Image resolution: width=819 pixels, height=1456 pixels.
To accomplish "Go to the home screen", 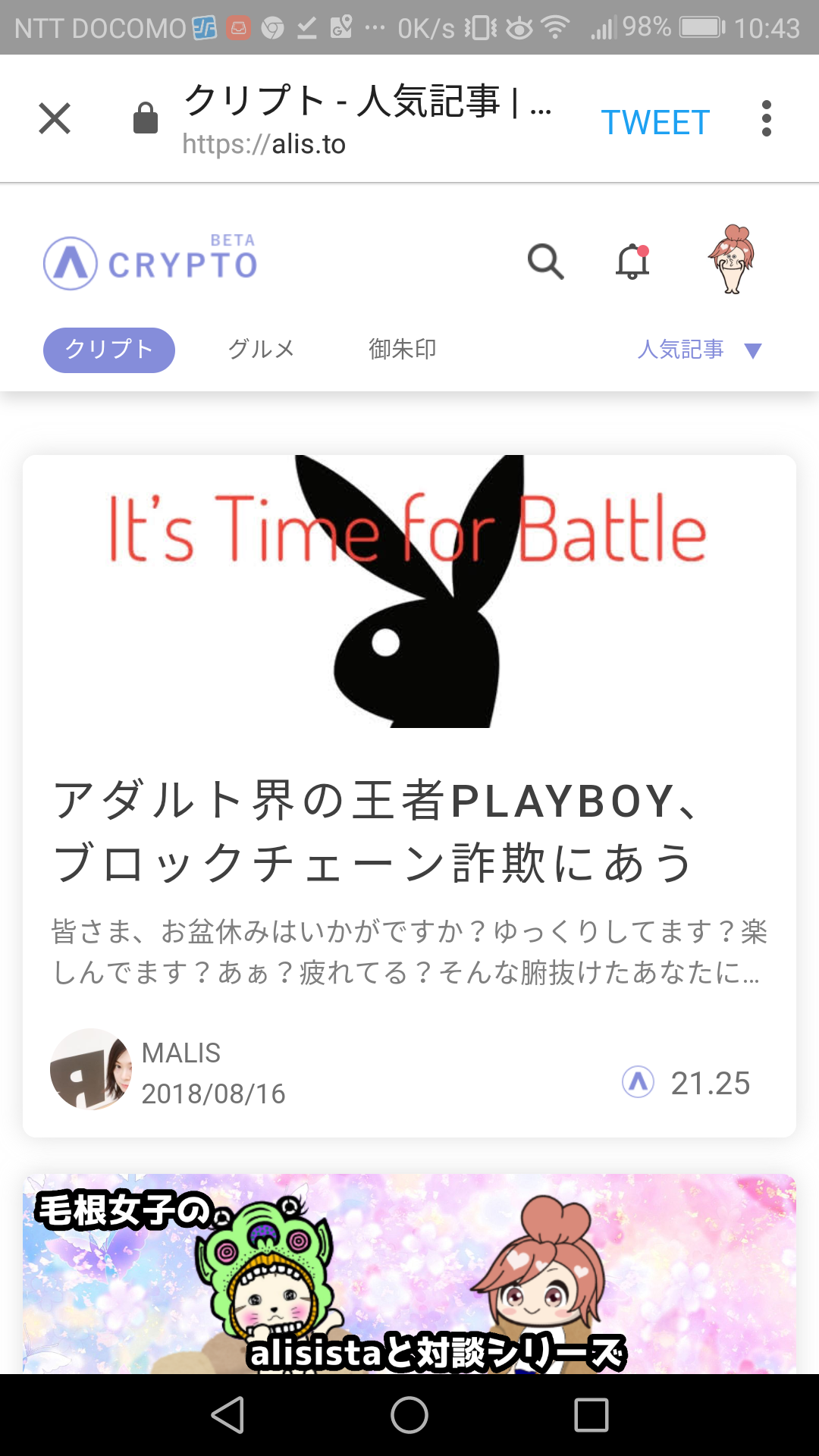I will (x=409, y=1415).
